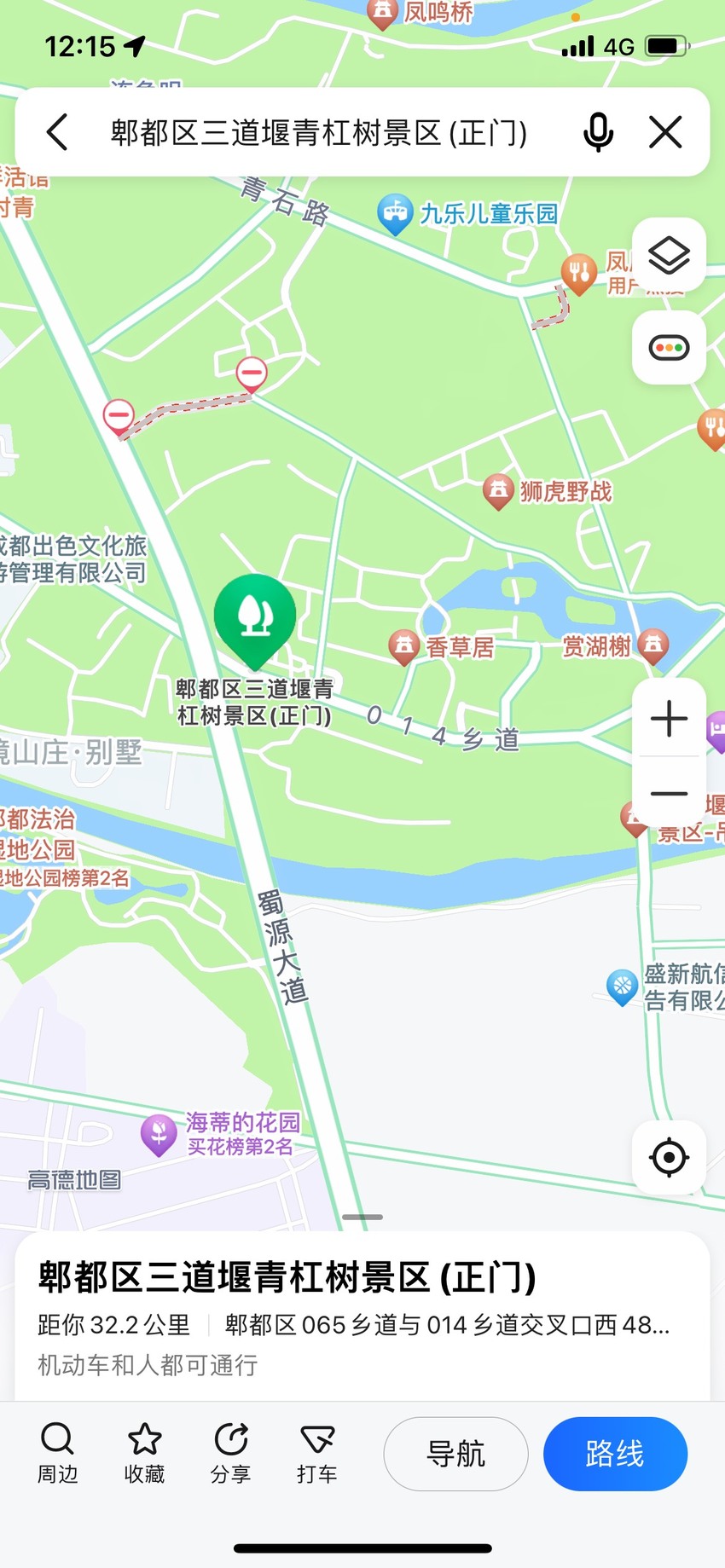This screenshot has width=725, height=1568.
Task: Search nearby with 周边
Action: 57,1454
